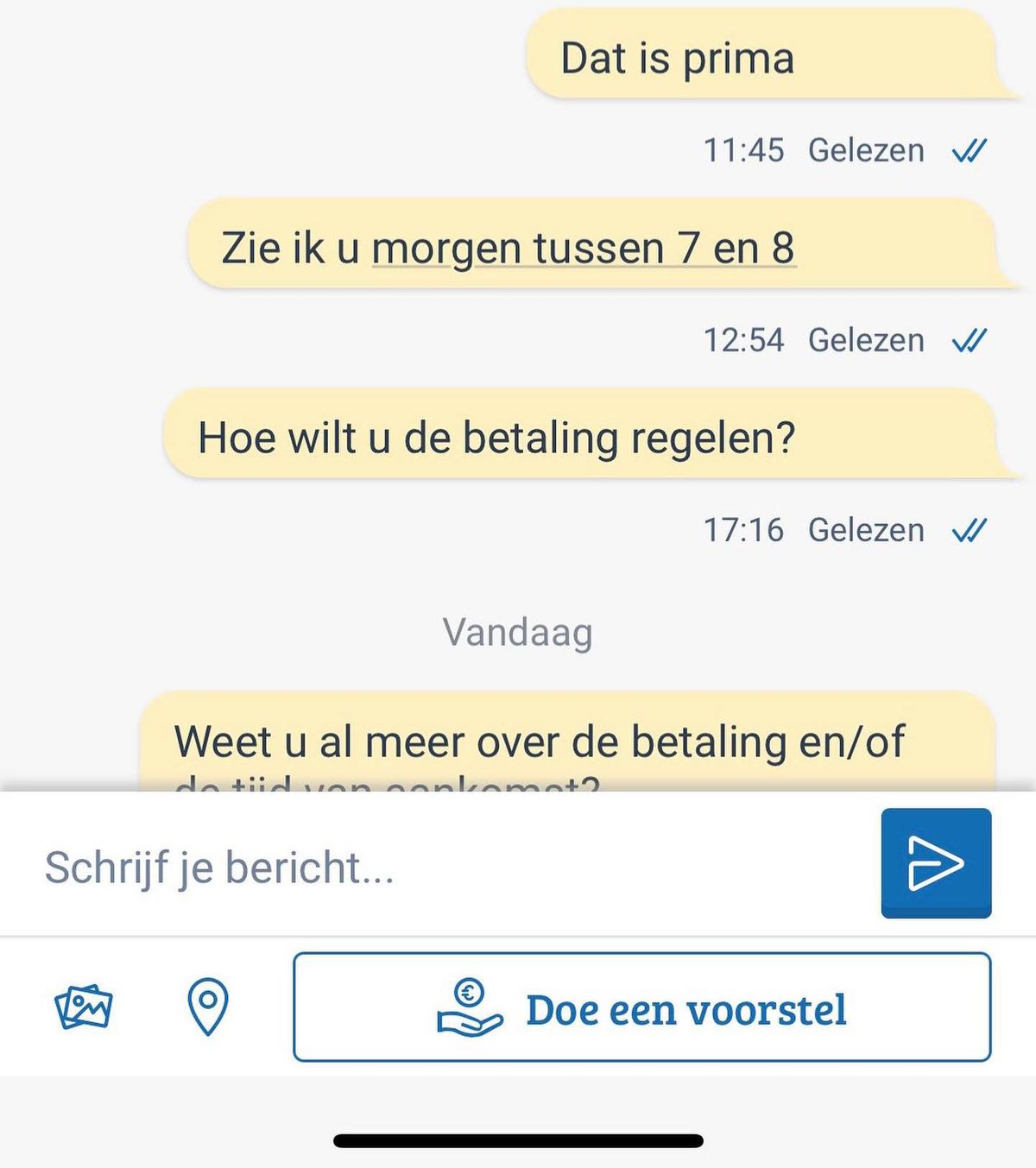Tap 'Doe een voorstel' to make an offer
This screenshot has height=1168, width=1036.
pyautogui.click(x=641, y=1007)
